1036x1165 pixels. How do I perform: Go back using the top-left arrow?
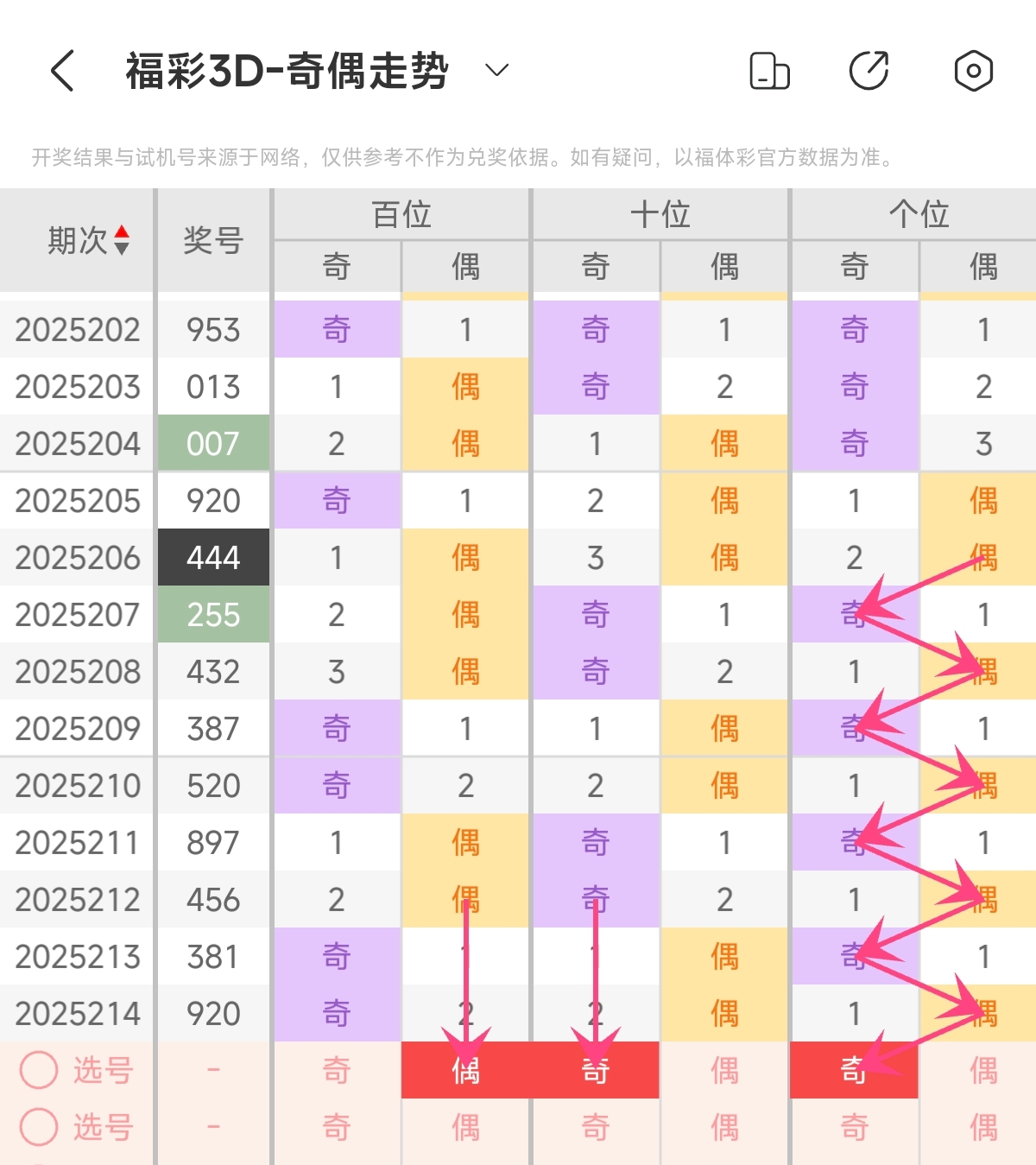pos(63,71)
